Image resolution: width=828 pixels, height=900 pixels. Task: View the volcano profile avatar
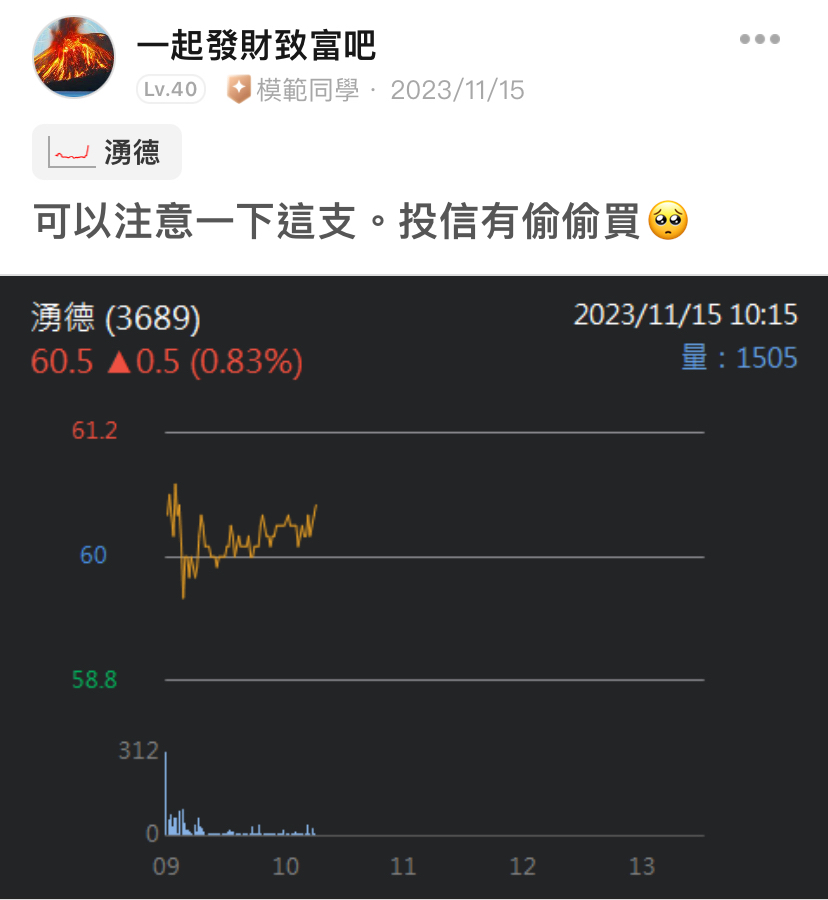coord(74,57)
